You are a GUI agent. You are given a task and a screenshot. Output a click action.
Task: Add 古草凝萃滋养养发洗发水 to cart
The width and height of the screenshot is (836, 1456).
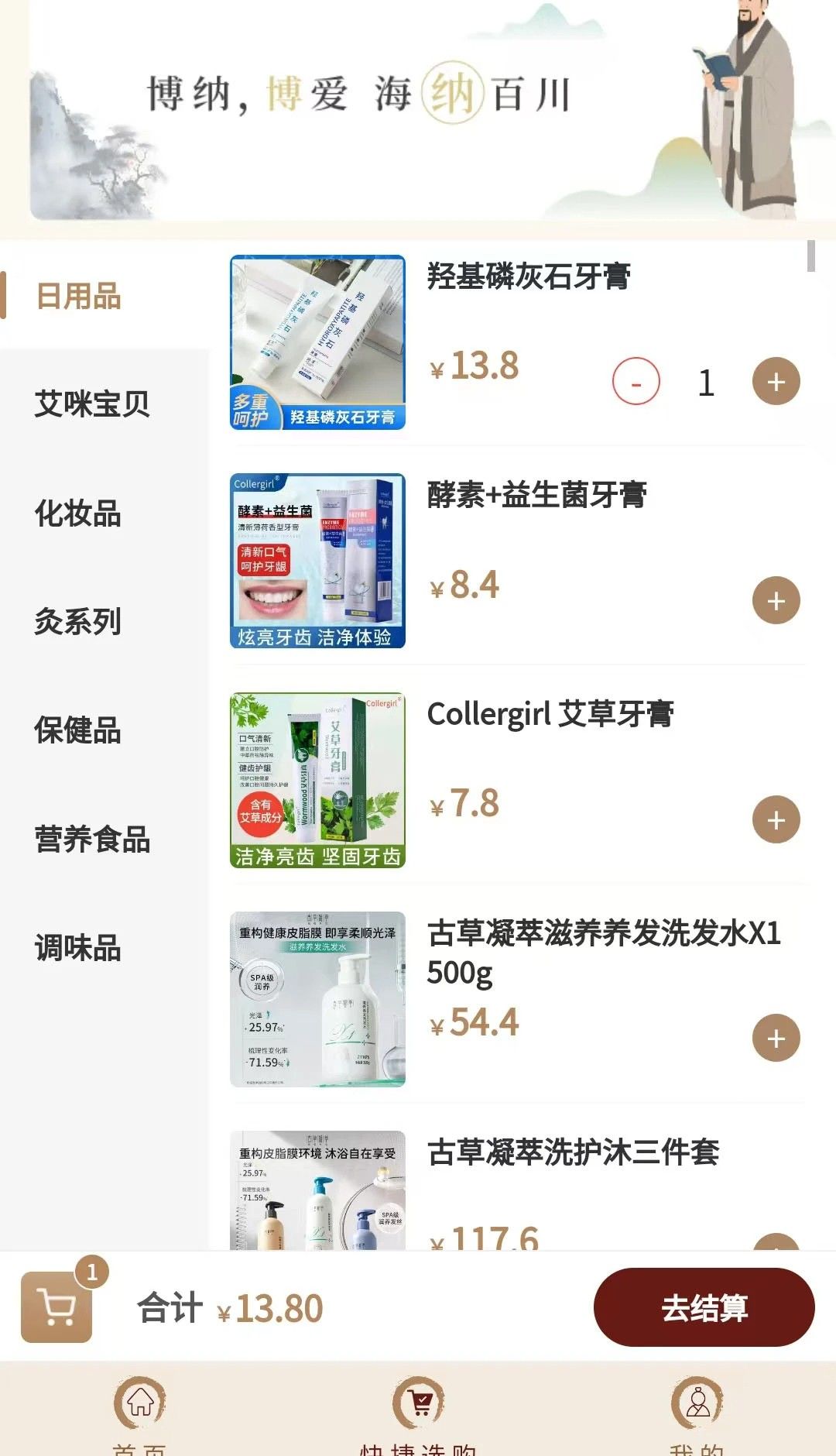tap(776, 1039)
